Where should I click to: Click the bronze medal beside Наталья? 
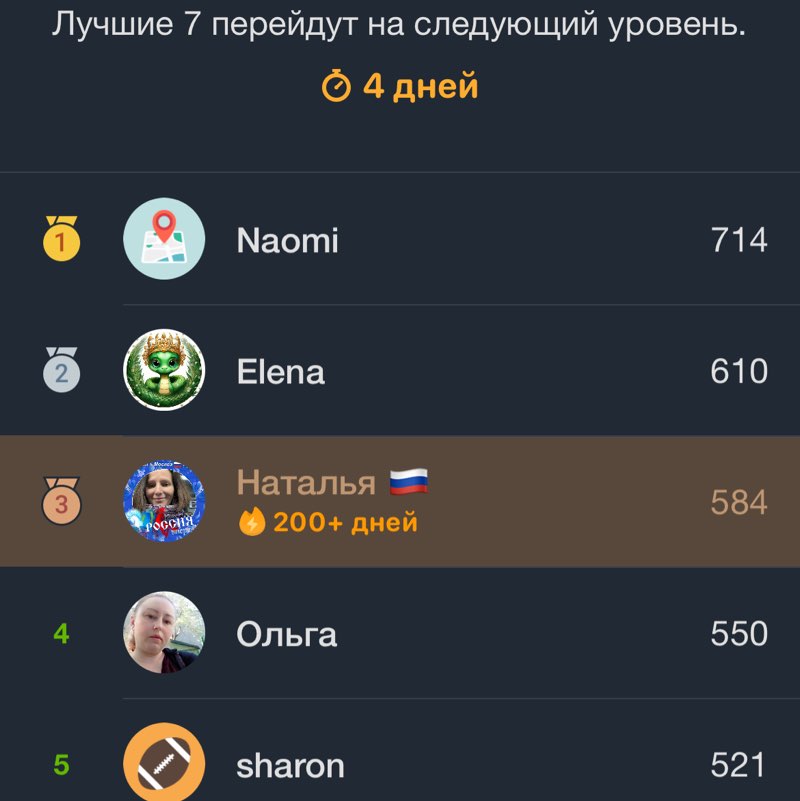click(61, 502)
